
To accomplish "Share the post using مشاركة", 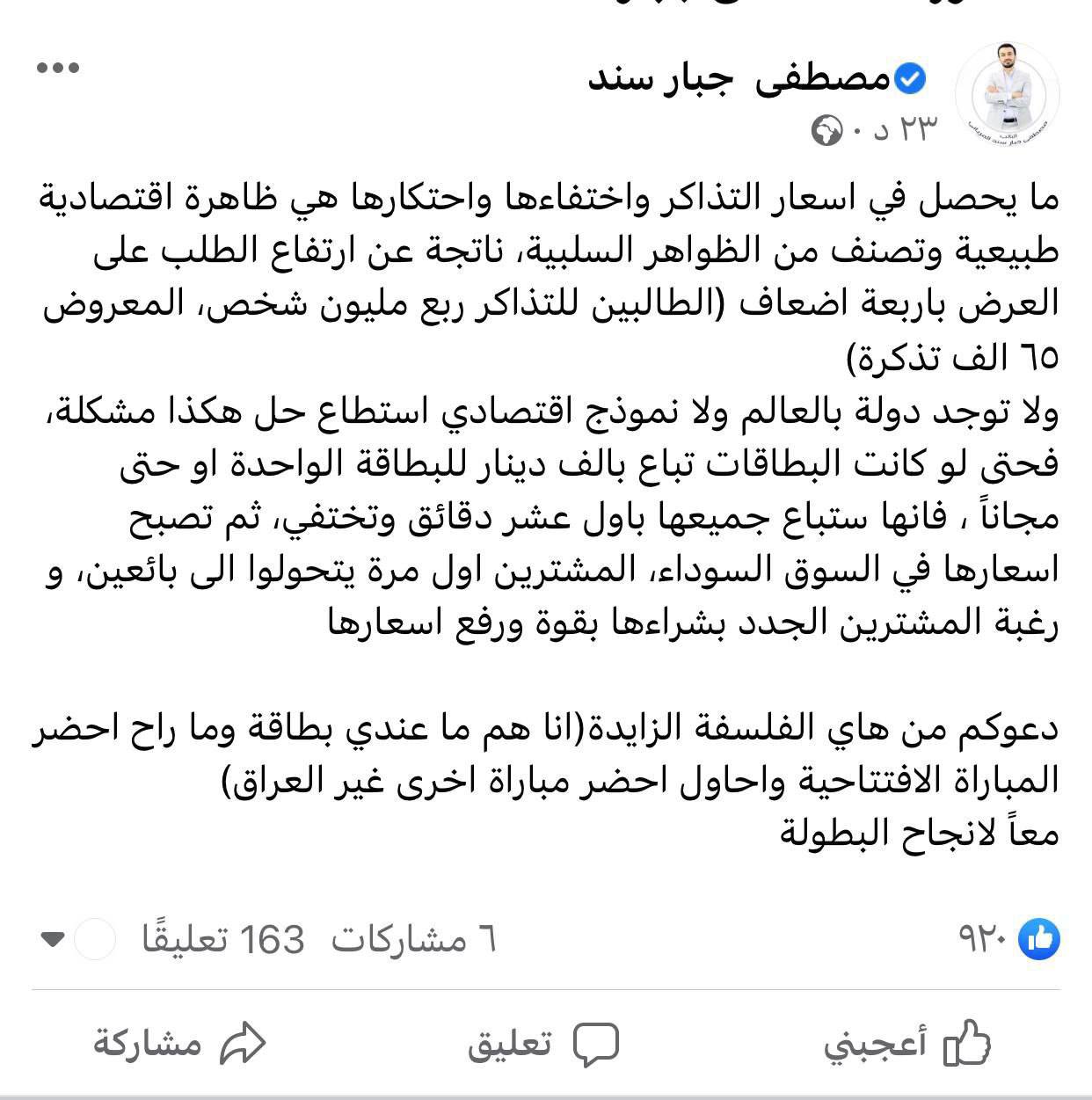I will (179, 1045).
